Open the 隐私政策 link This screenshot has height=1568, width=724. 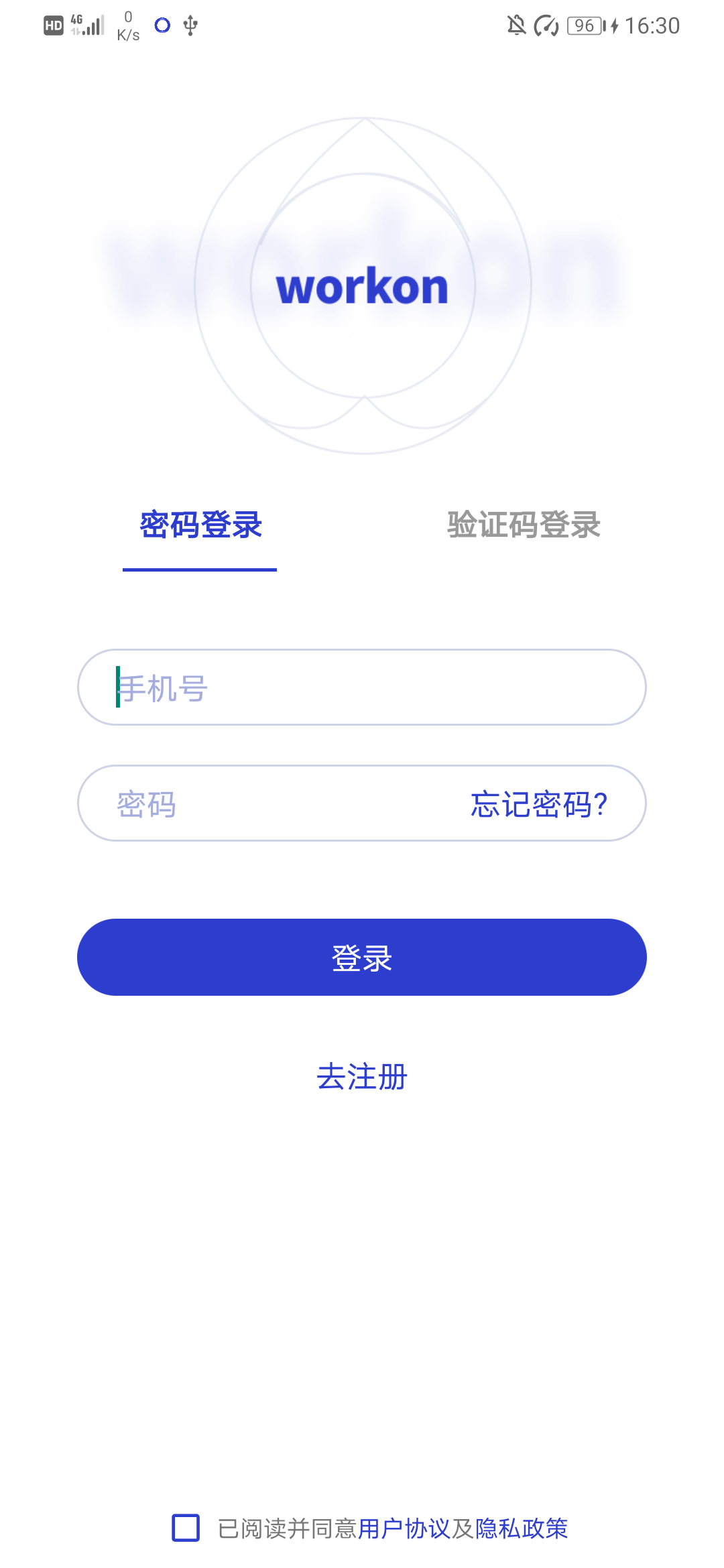tap(522, 1528)
